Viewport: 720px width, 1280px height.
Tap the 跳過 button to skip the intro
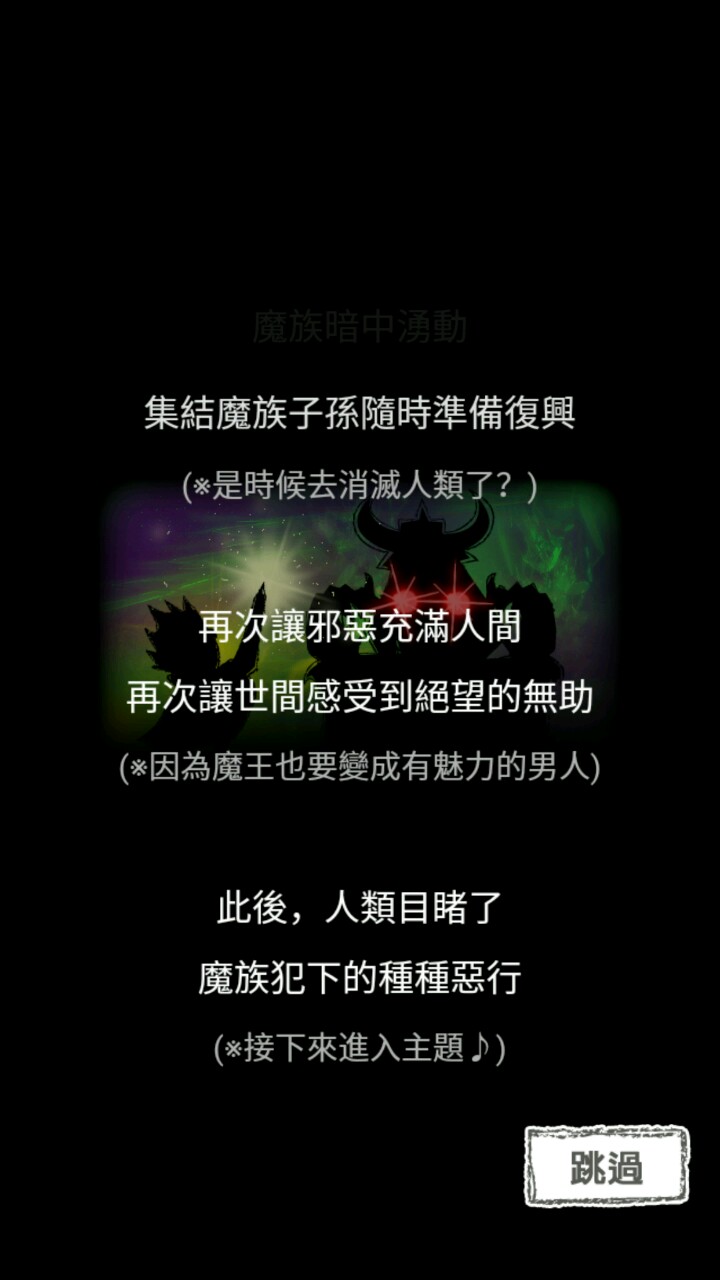[607, 1166]
